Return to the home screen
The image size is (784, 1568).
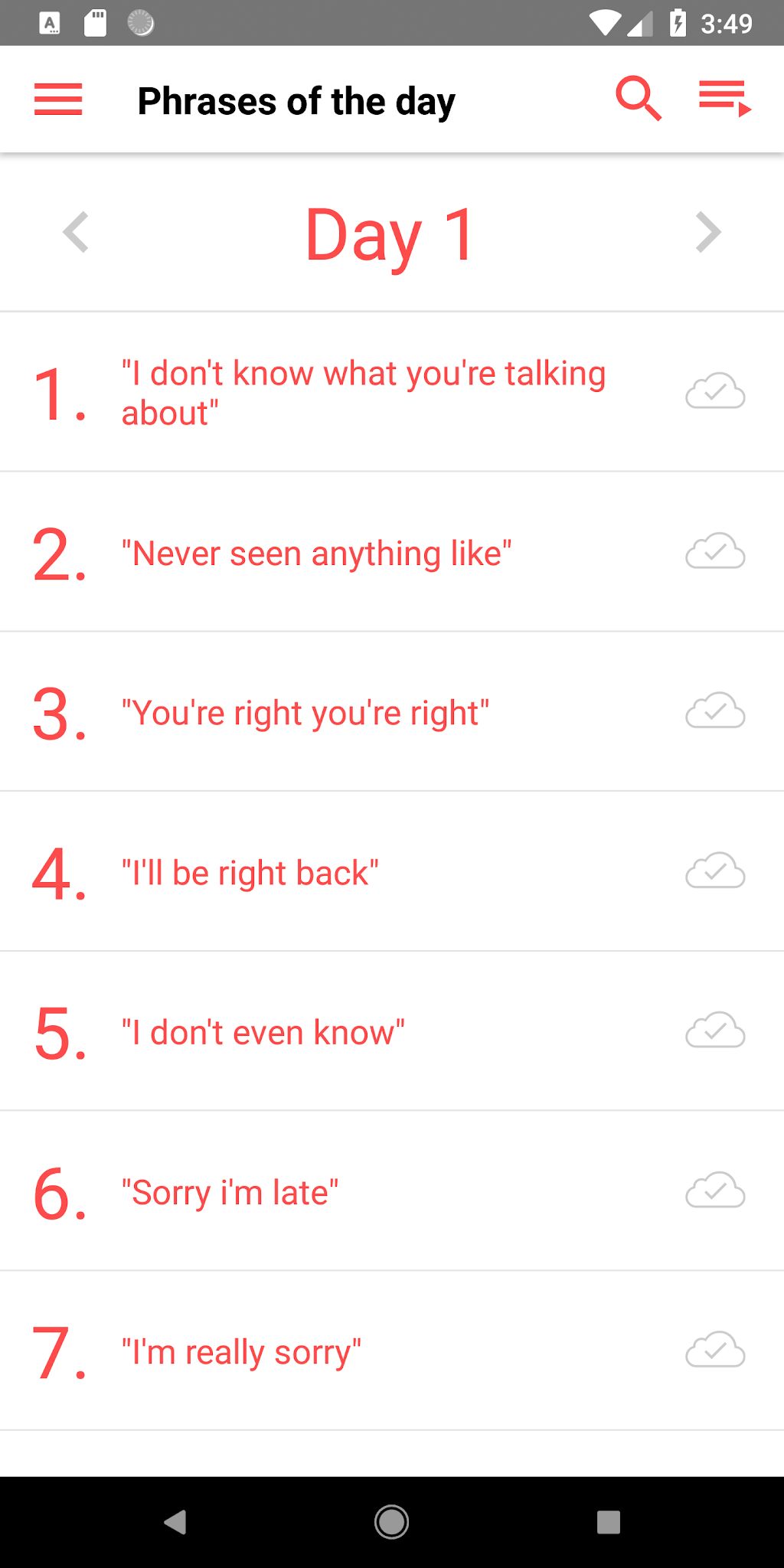[391, 1521]
